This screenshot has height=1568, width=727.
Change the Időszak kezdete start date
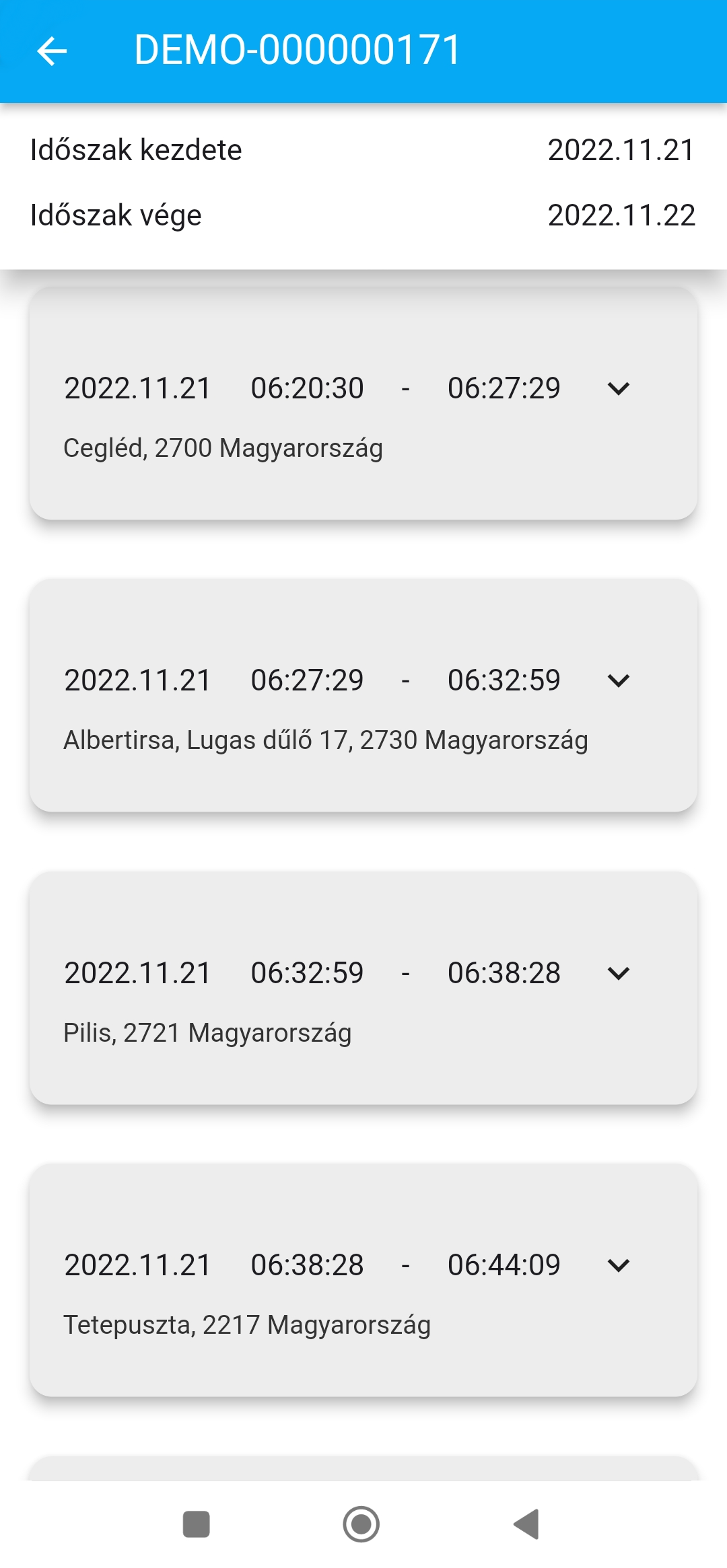[x=621, y=150]
